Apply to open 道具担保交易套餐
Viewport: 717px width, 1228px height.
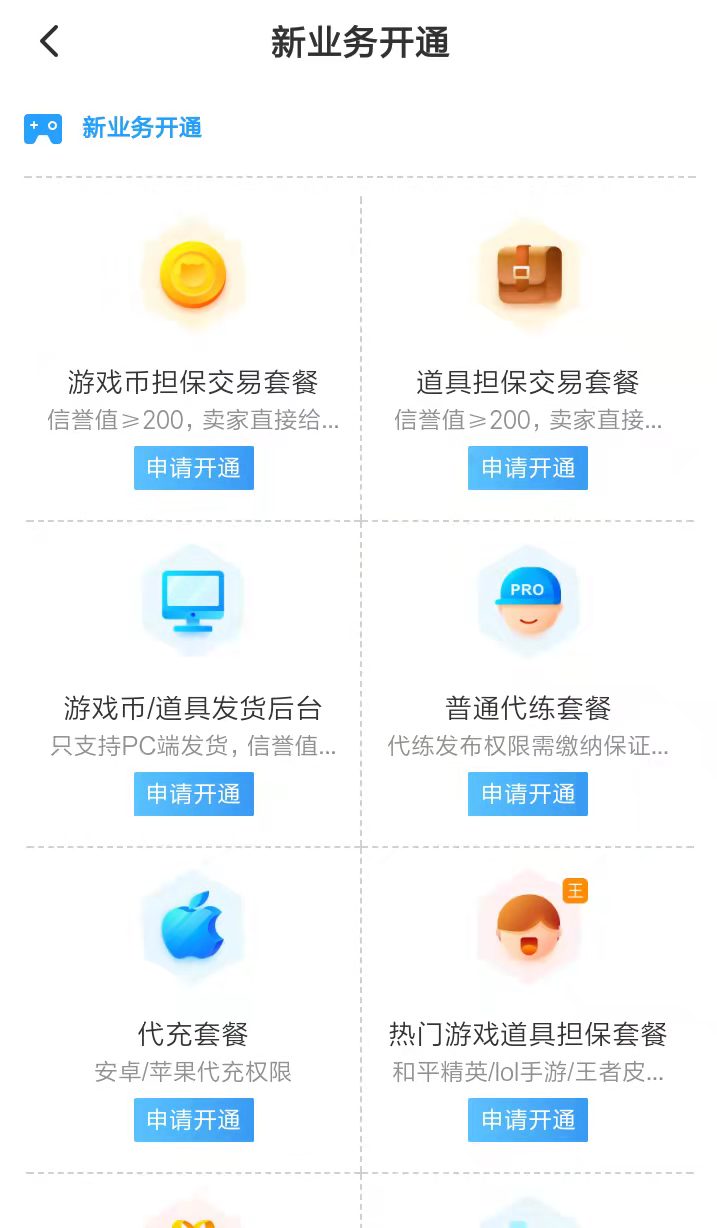click(528, 468)
